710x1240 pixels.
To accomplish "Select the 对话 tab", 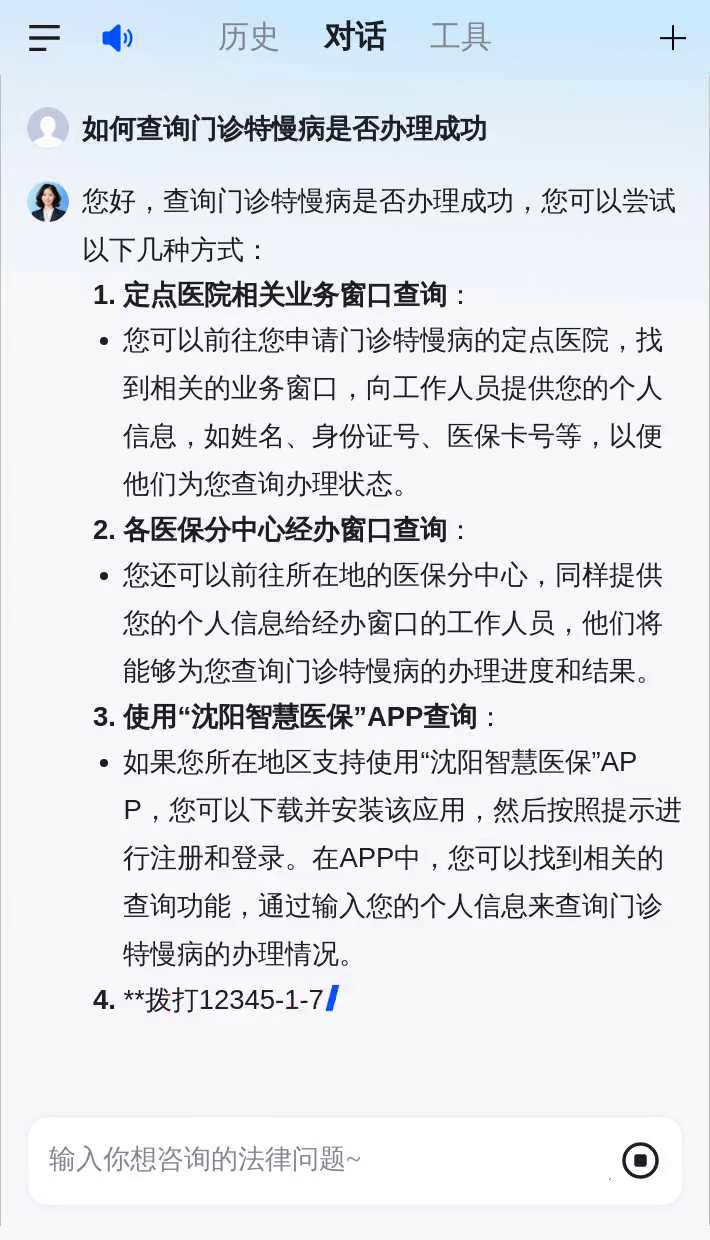I will coord(354,38).
